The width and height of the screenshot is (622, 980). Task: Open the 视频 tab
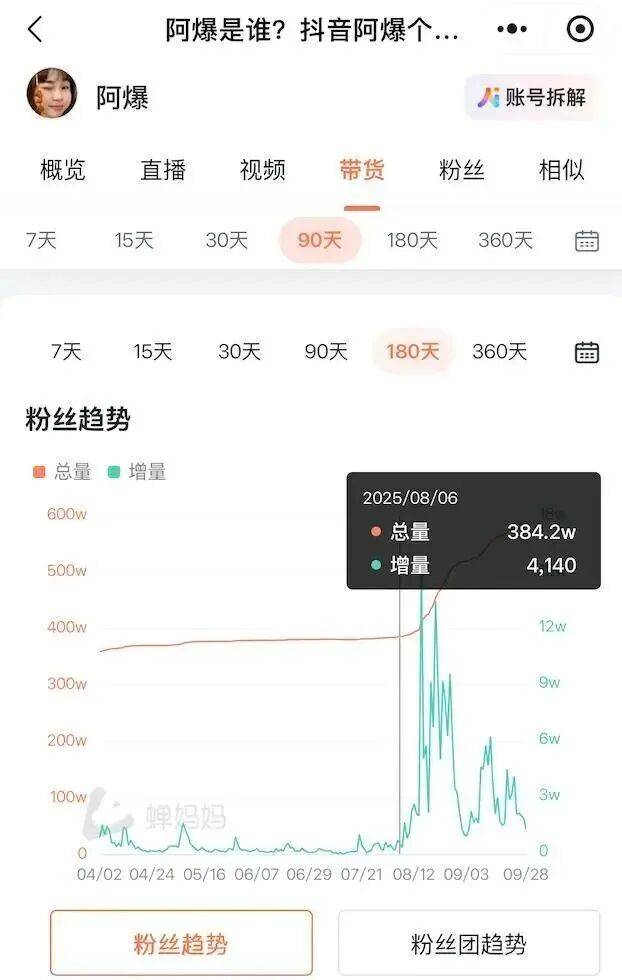click(x=263, y=170)
